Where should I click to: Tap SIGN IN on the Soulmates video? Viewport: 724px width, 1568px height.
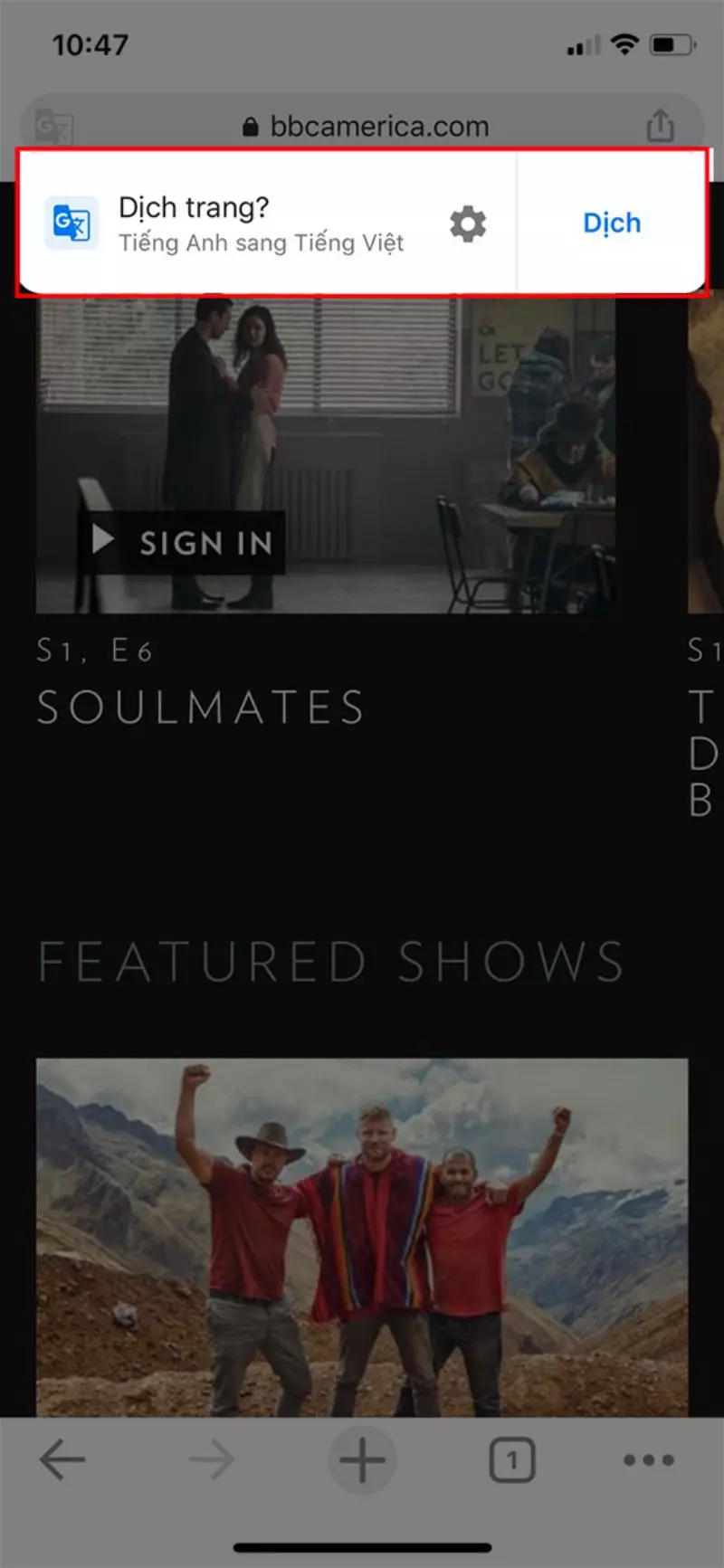coord(181,542)
